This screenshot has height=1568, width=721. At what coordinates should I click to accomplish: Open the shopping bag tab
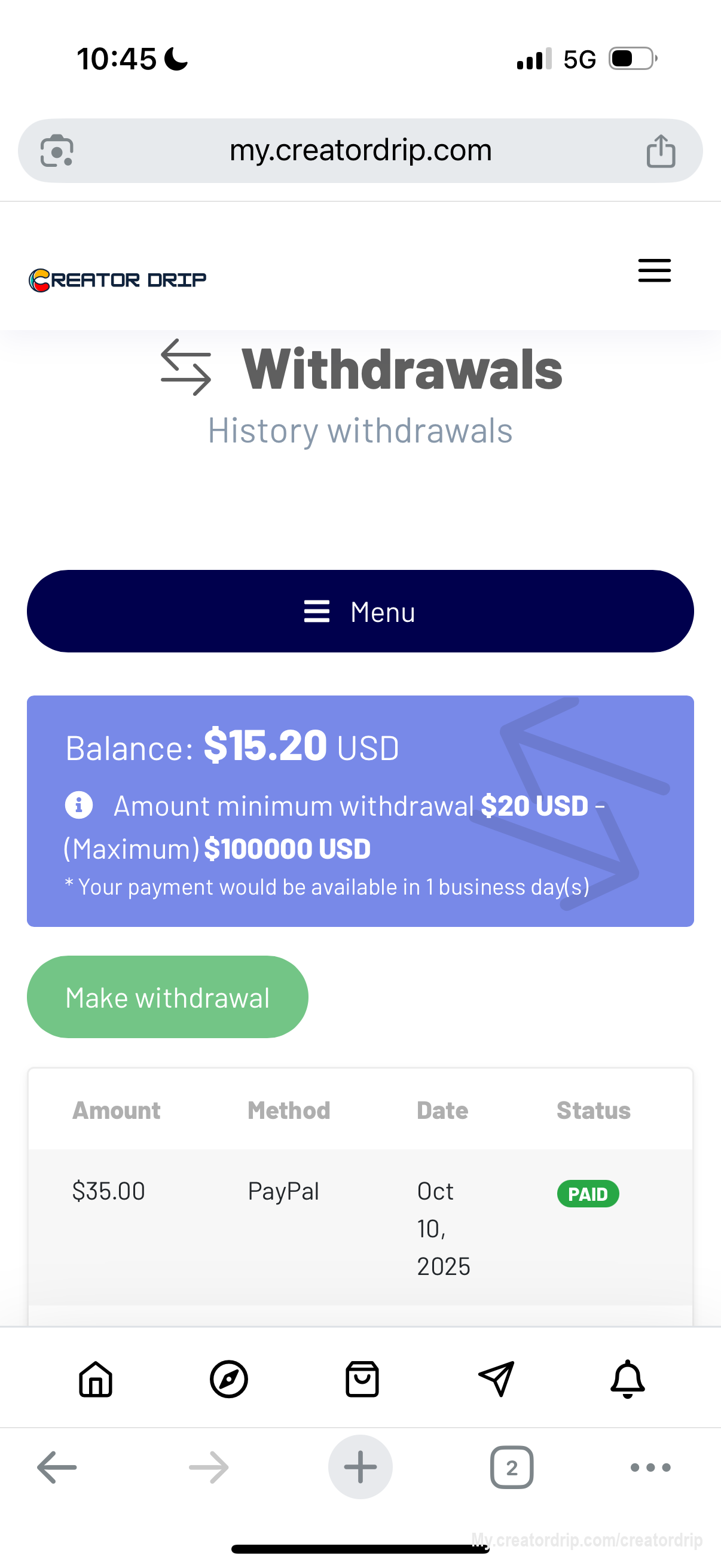pos(362,1378)
